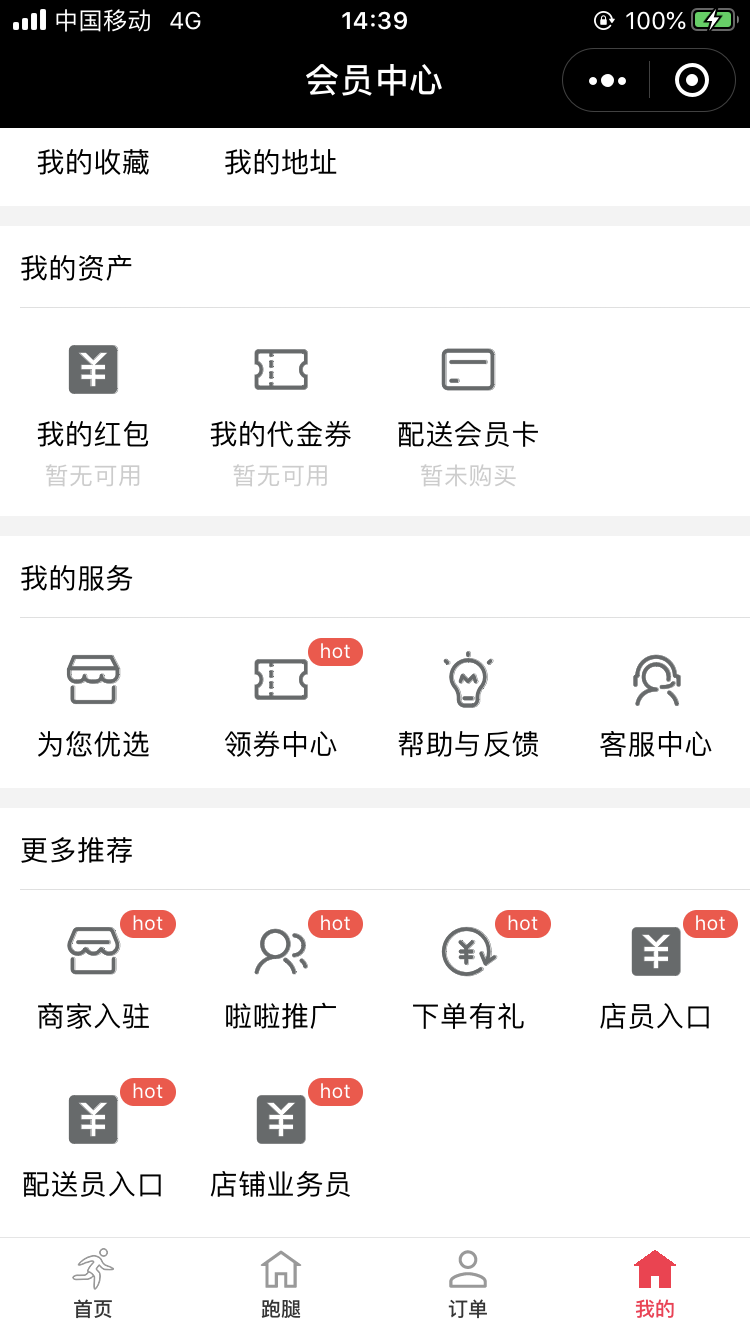The height and width of the screenshot is (1334, 750).
Task: Close the mini program with the circle button
Action: point(692,80)
